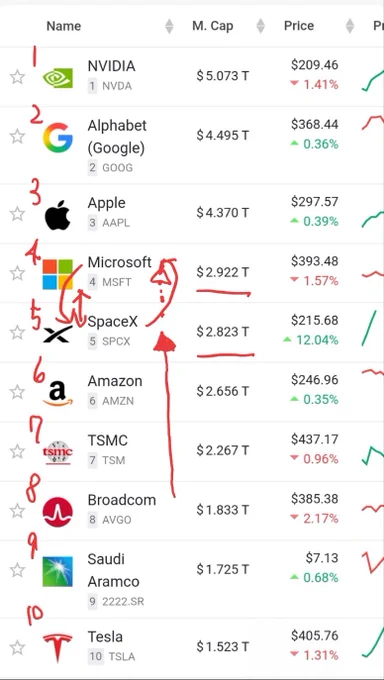Add NVIDIA to favorites with the star
This screenshot has height=680, width=384.
tap(17, 78)
